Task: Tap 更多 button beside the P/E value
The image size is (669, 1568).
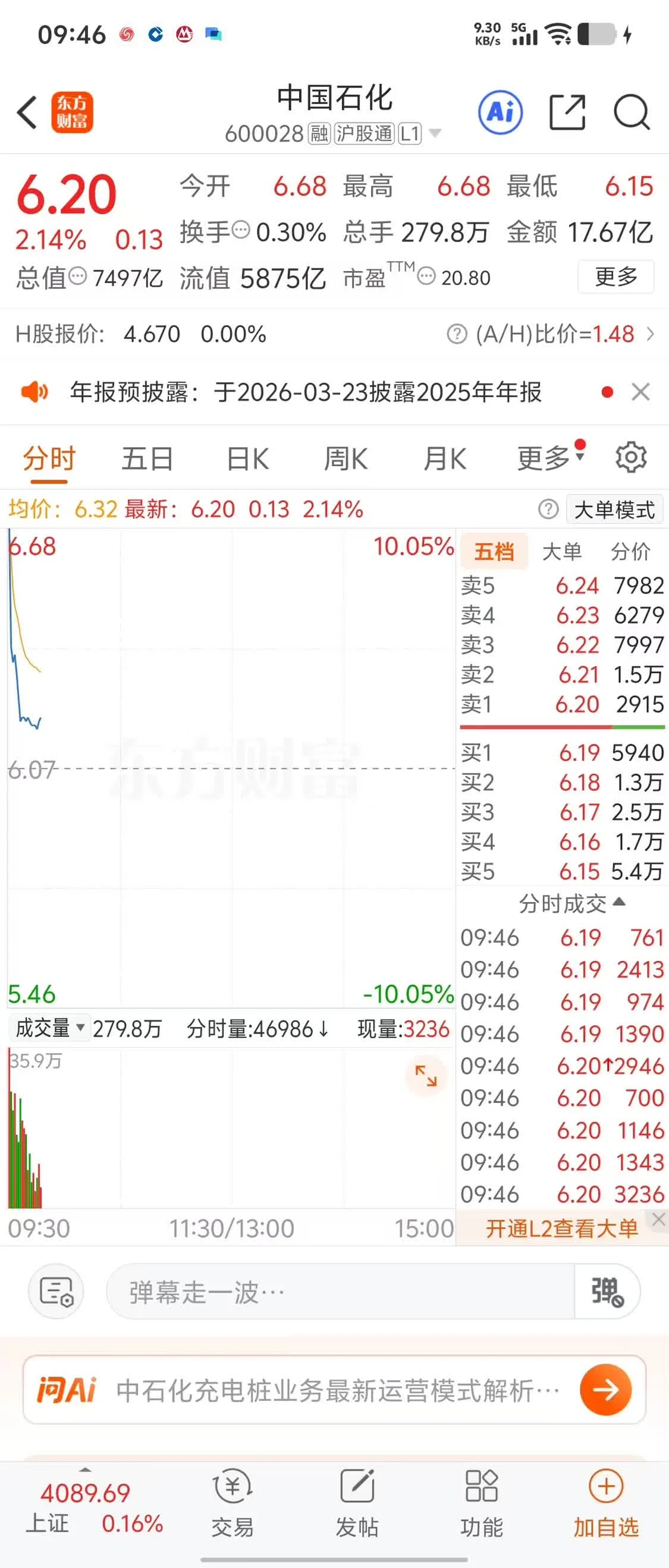Action: tap(615, 277)
